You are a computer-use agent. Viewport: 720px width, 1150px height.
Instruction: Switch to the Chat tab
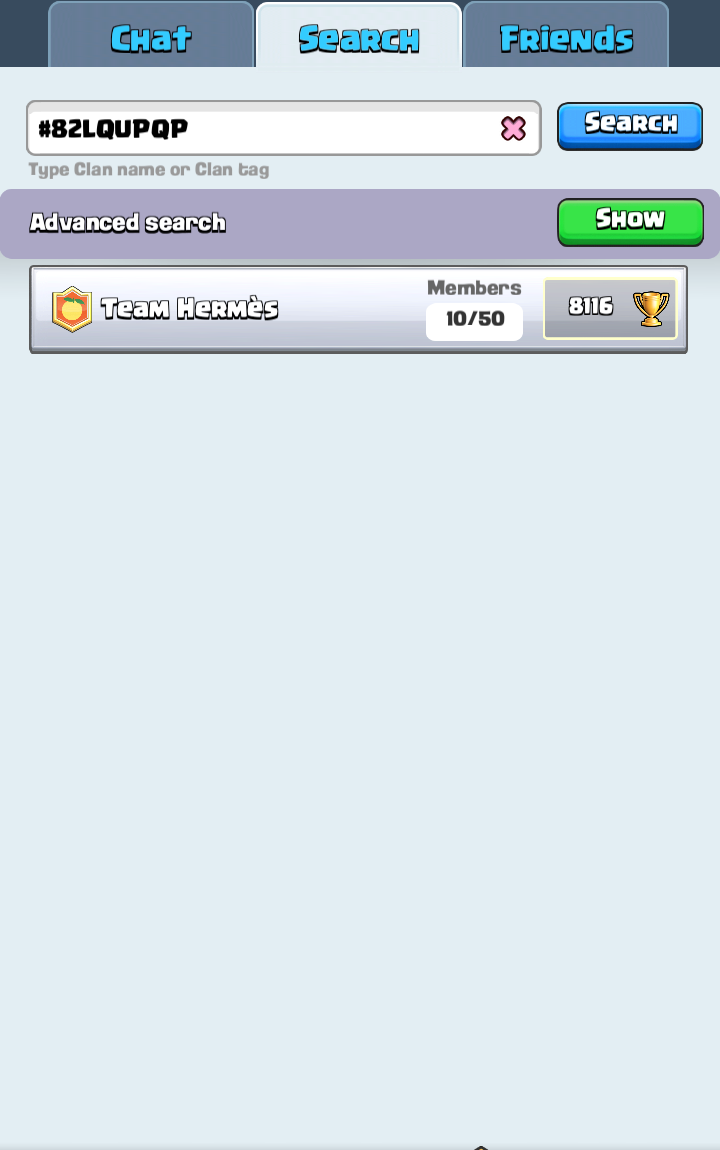click(x=151, y=37)
